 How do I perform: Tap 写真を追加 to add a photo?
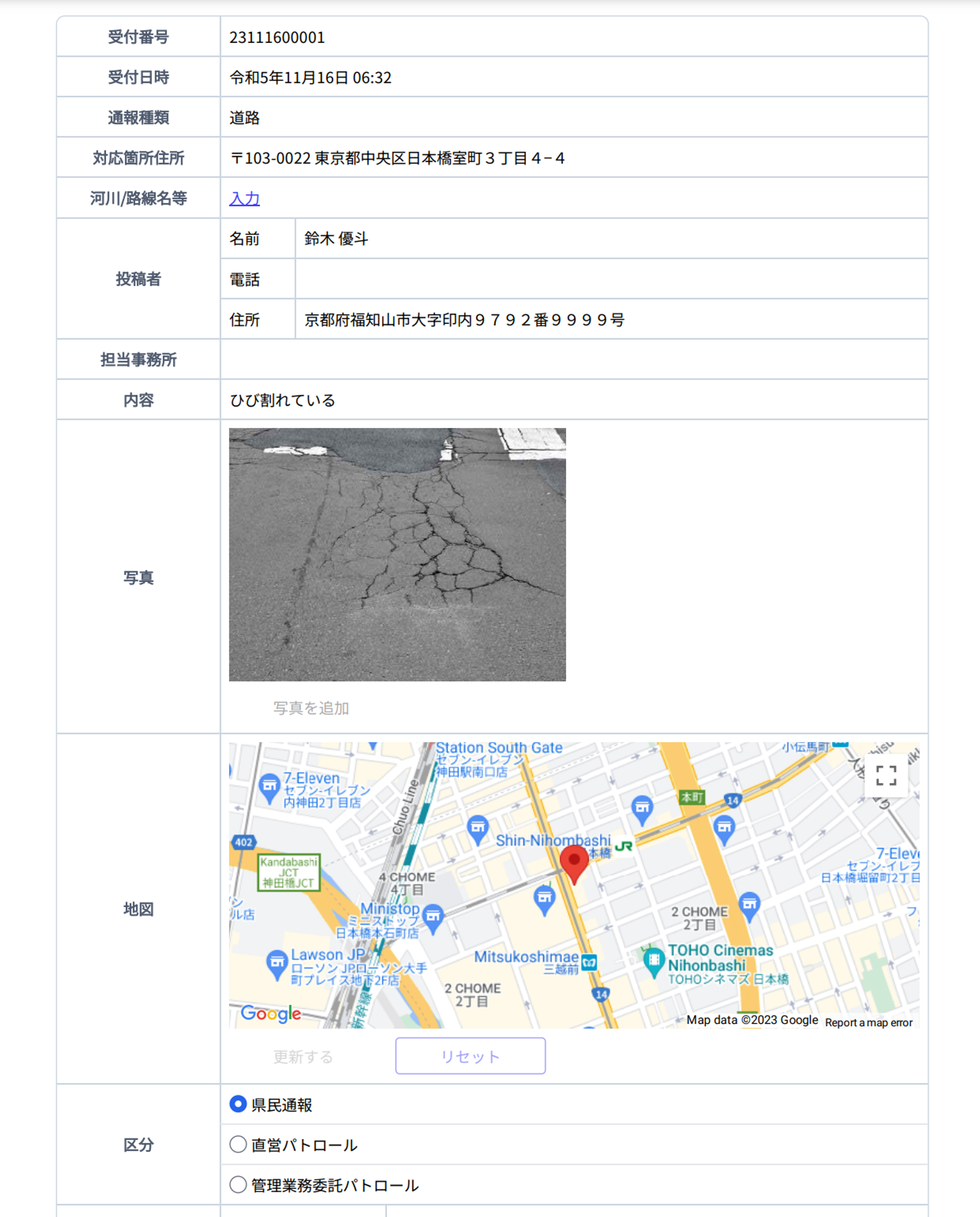pos(310,708)
